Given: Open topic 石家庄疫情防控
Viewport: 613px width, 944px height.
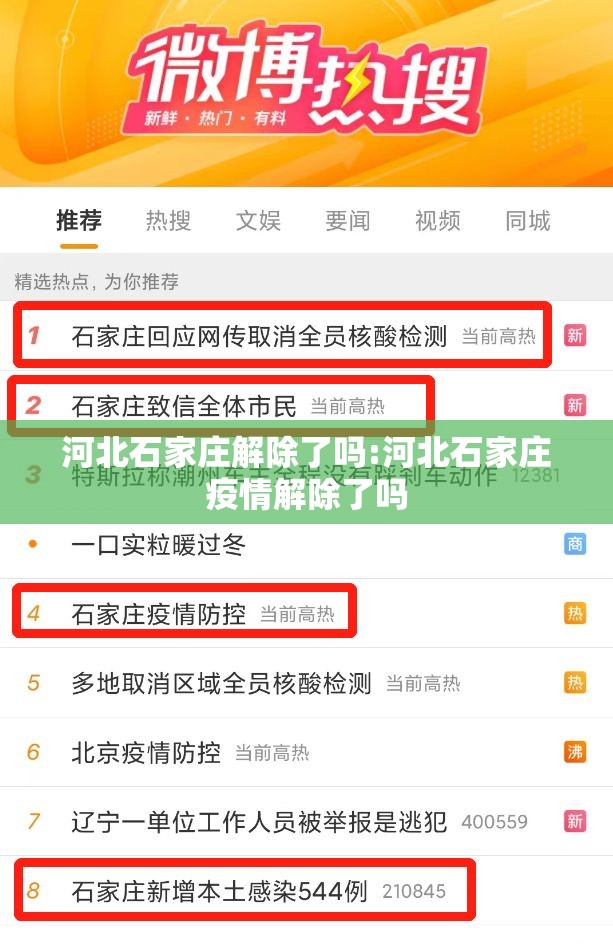Looking at the screenshot, I should pyautogui.click(x=158, y=614).
